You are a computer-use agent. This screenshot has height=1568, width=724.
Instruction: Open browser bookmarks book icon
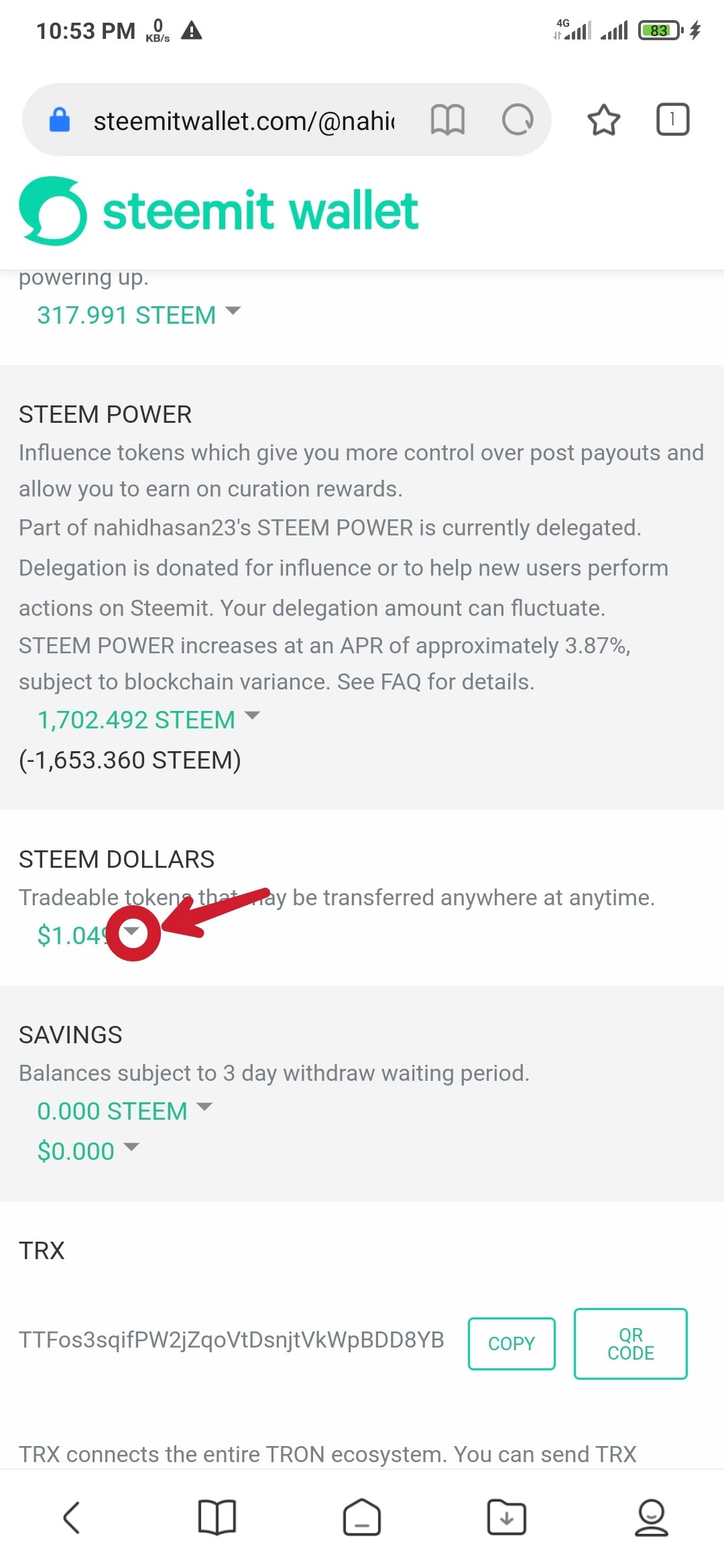pyautogui.click(x=217, y=1517)
